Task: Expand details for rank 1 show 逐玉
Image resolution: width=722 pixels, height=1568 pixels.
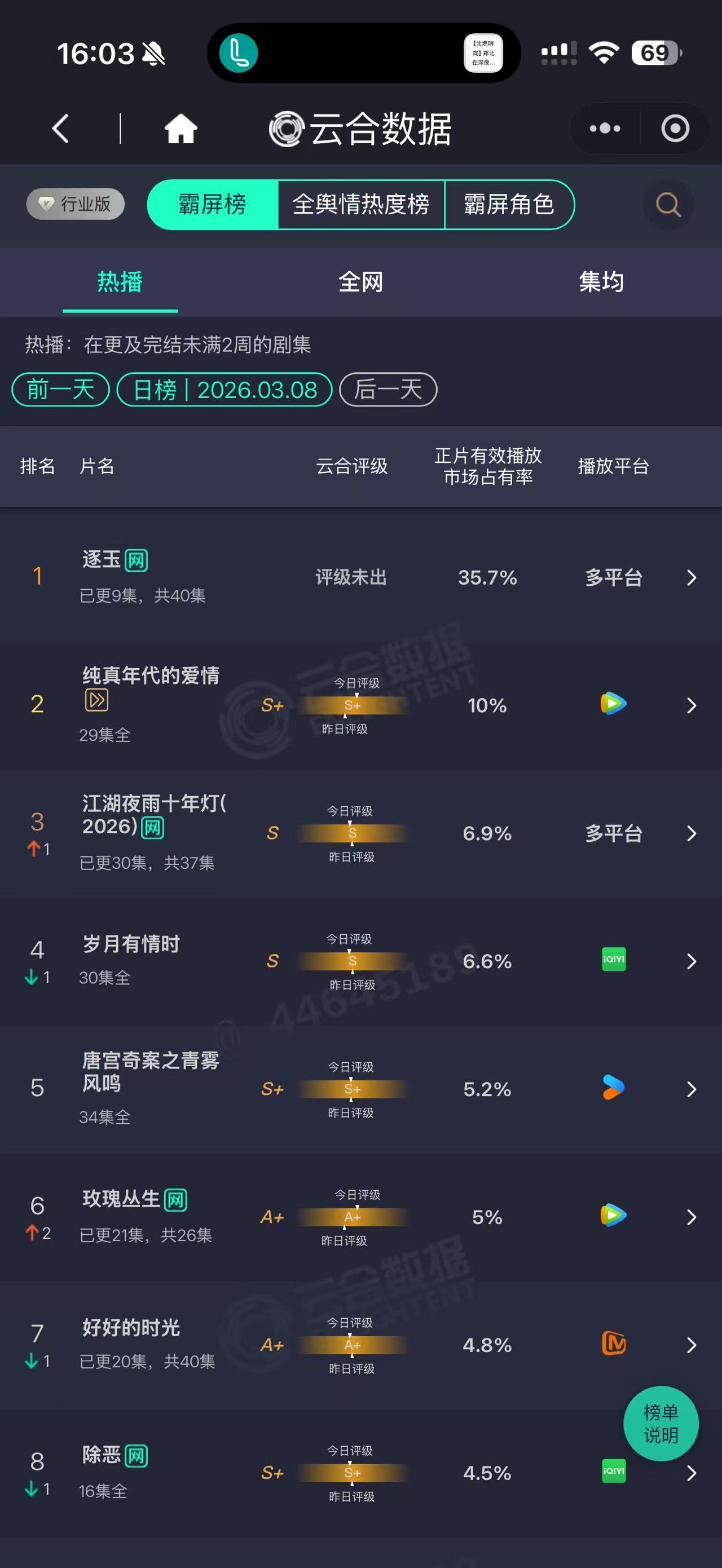Action: 691,578
